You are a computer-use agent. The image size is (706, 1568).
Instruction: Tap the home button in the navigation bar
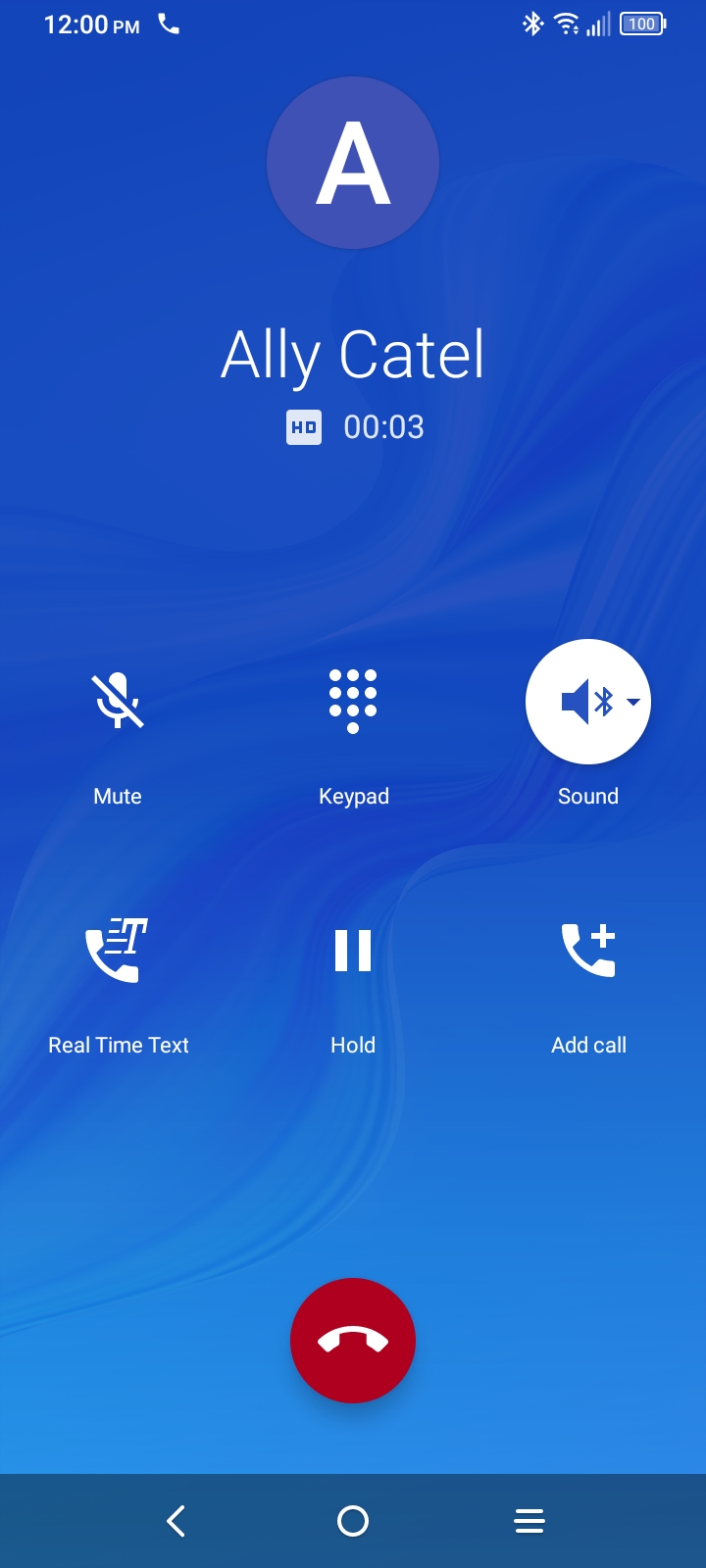coord(353,1521)
